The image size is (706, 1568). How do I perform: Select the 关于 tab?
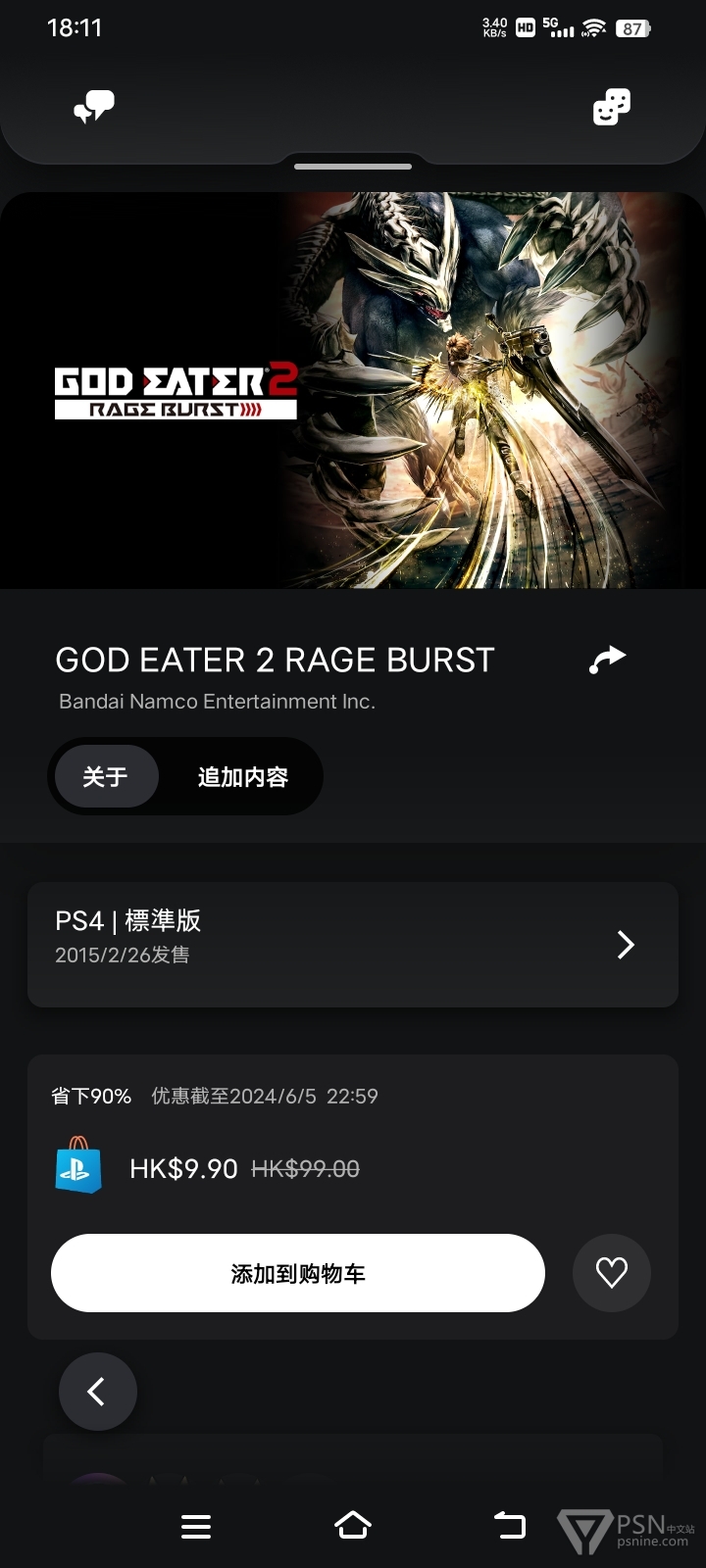coord(105,776)
